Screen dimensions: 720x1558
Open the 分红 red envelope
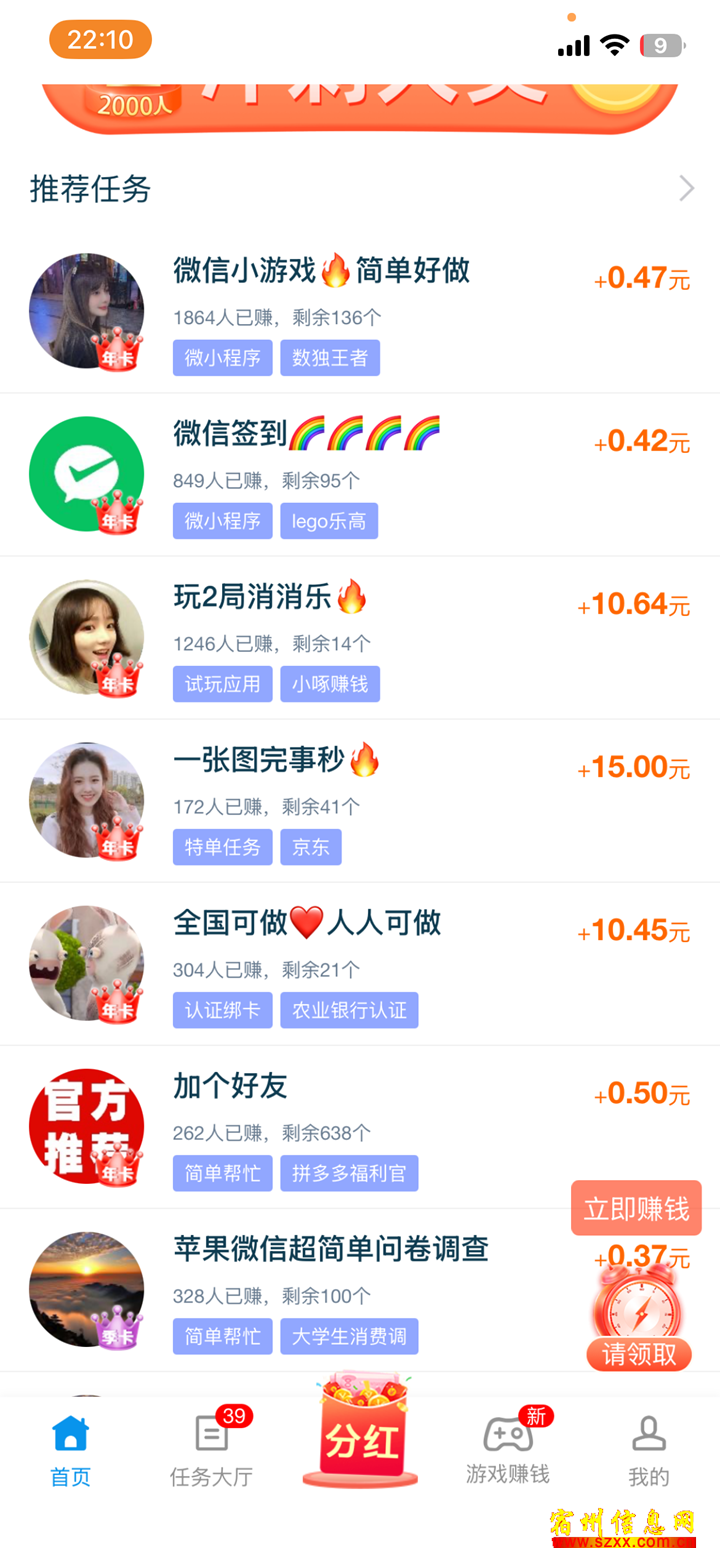tap(360, 1435)
